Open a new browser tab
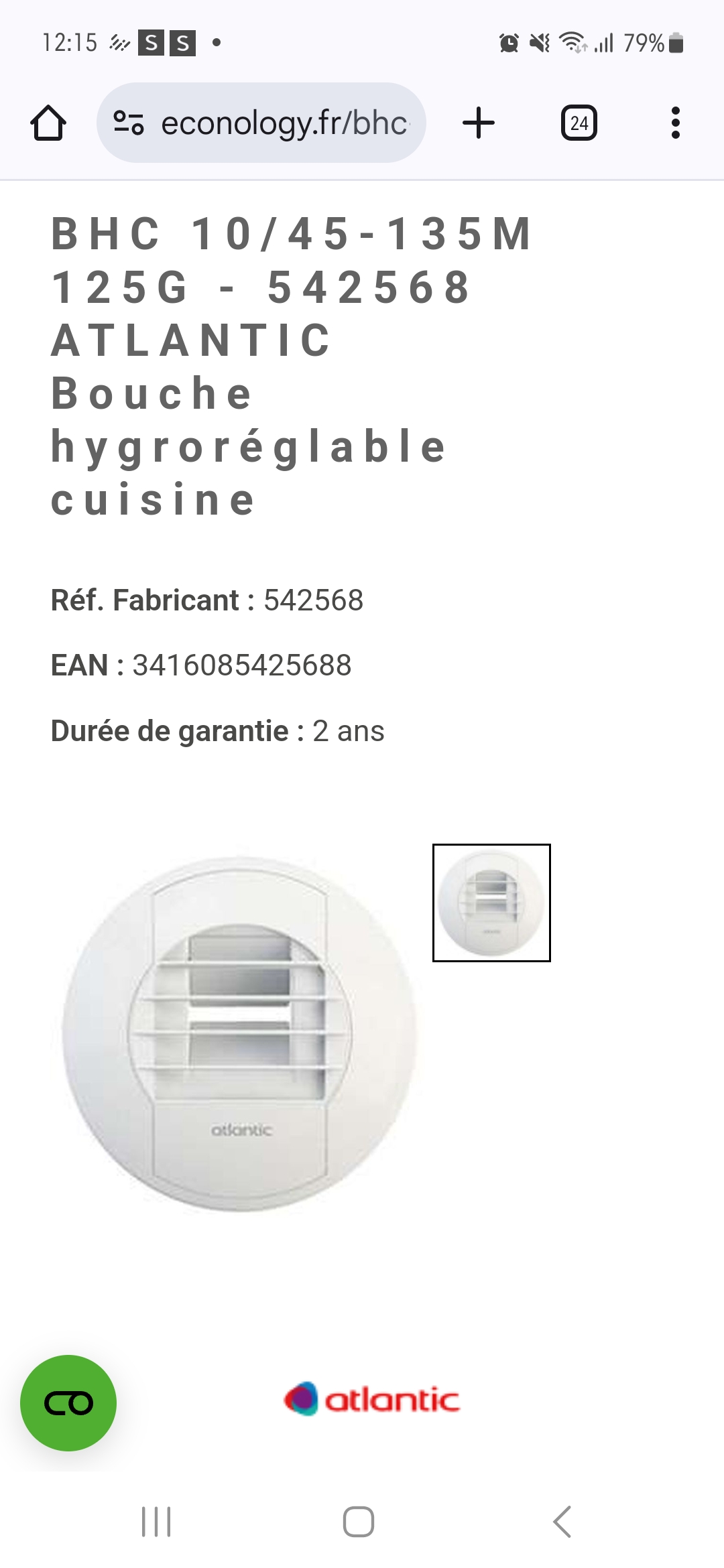724x1568 pixels. [479, 123]
